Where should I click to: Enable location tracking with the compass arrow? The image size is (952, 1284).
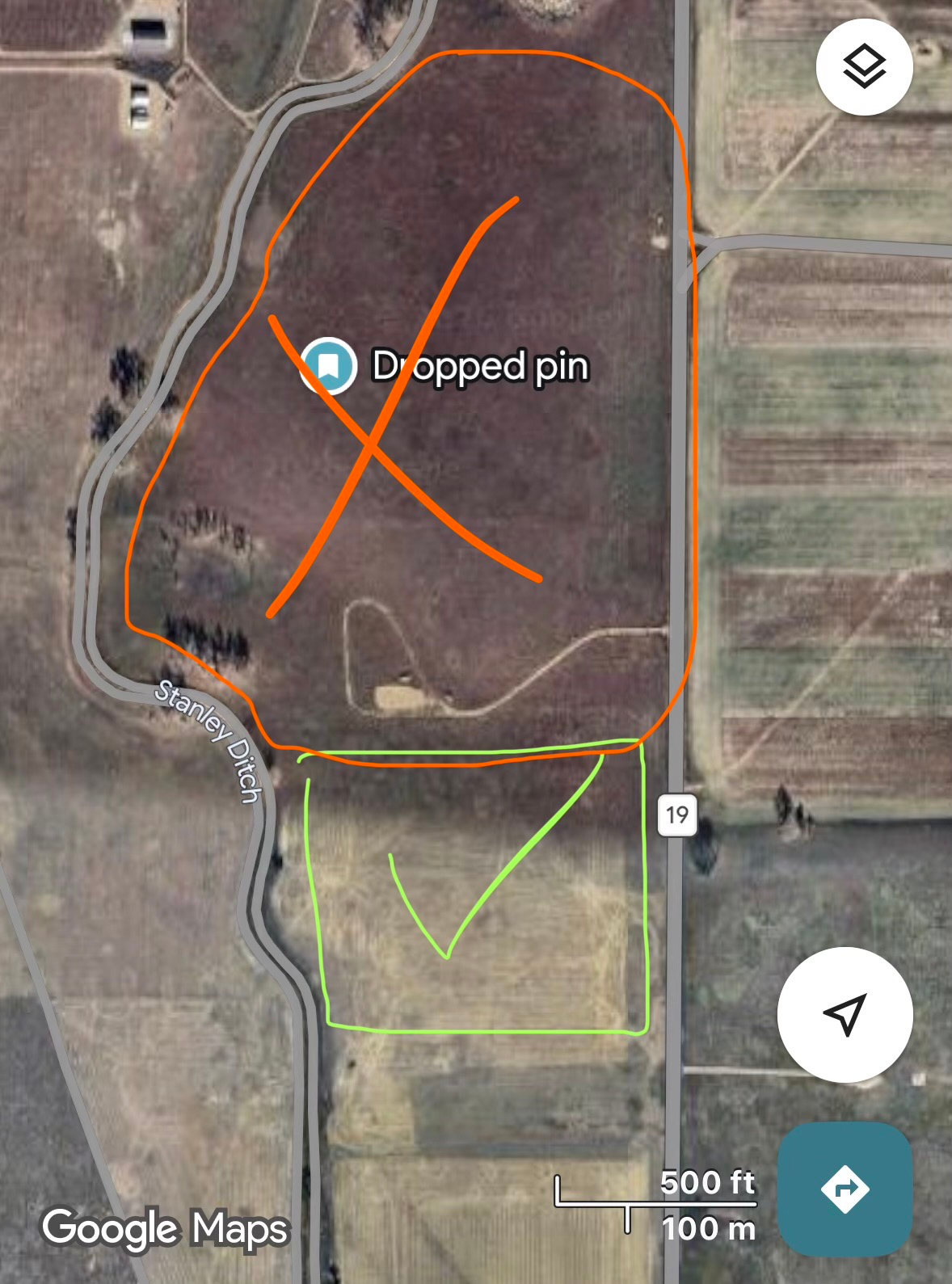point(844,1015)
